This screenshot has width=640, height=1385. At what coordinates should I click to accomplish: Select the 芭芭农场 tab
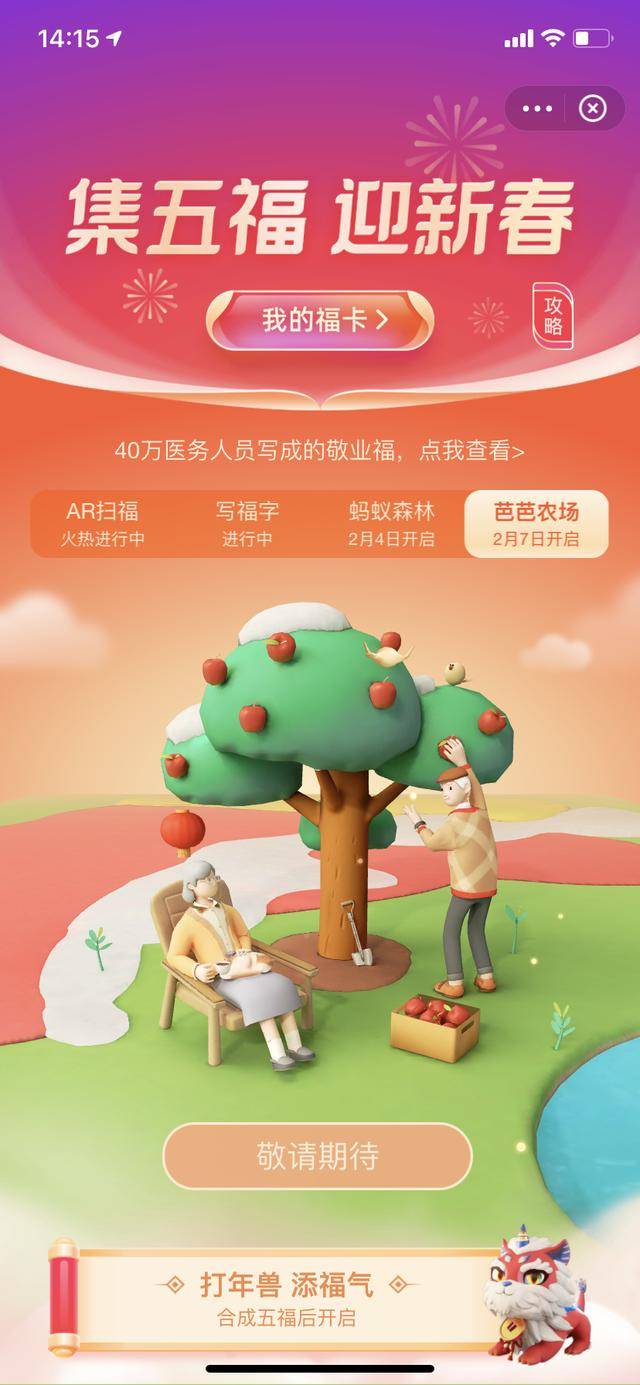click(x=536, y=523)
